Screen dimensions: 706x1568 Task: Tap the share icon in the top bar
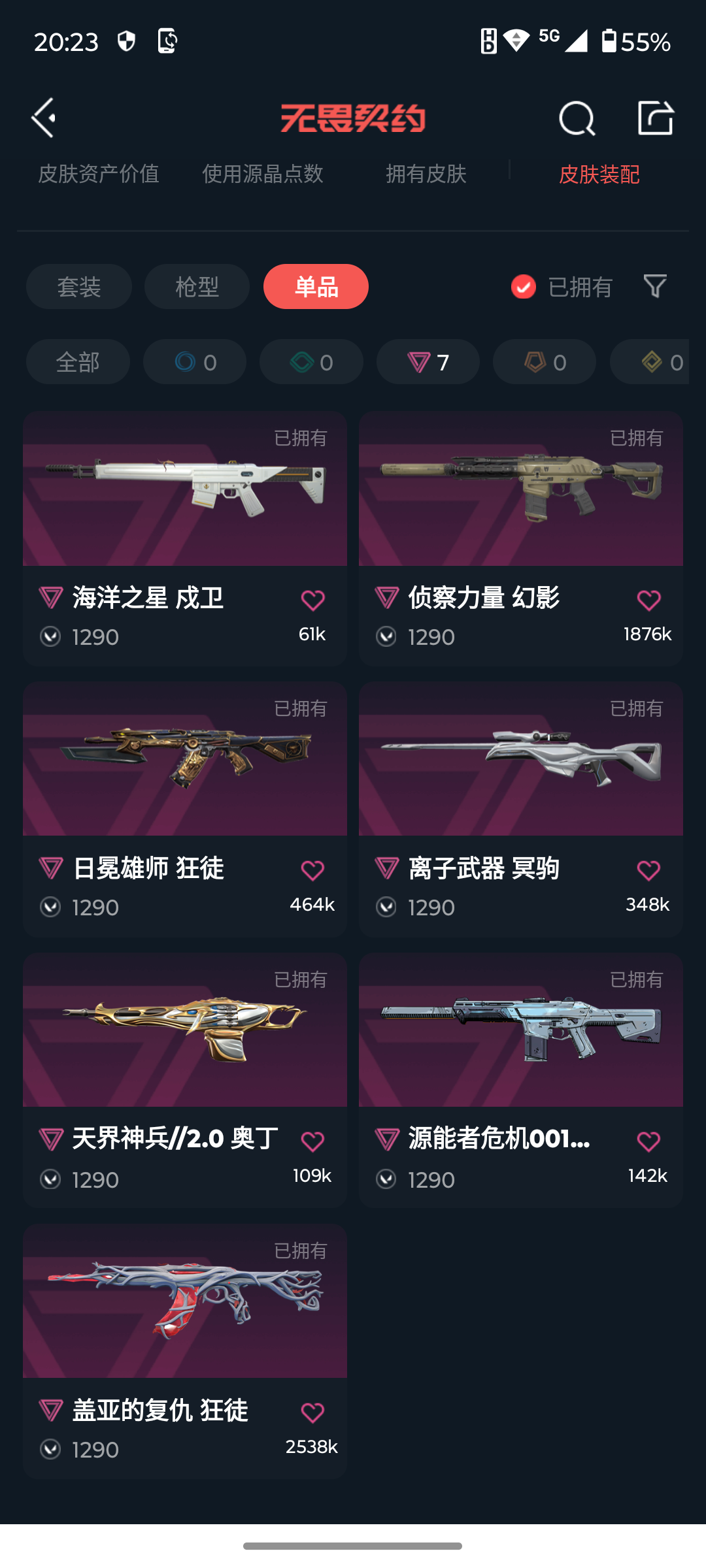655,118
